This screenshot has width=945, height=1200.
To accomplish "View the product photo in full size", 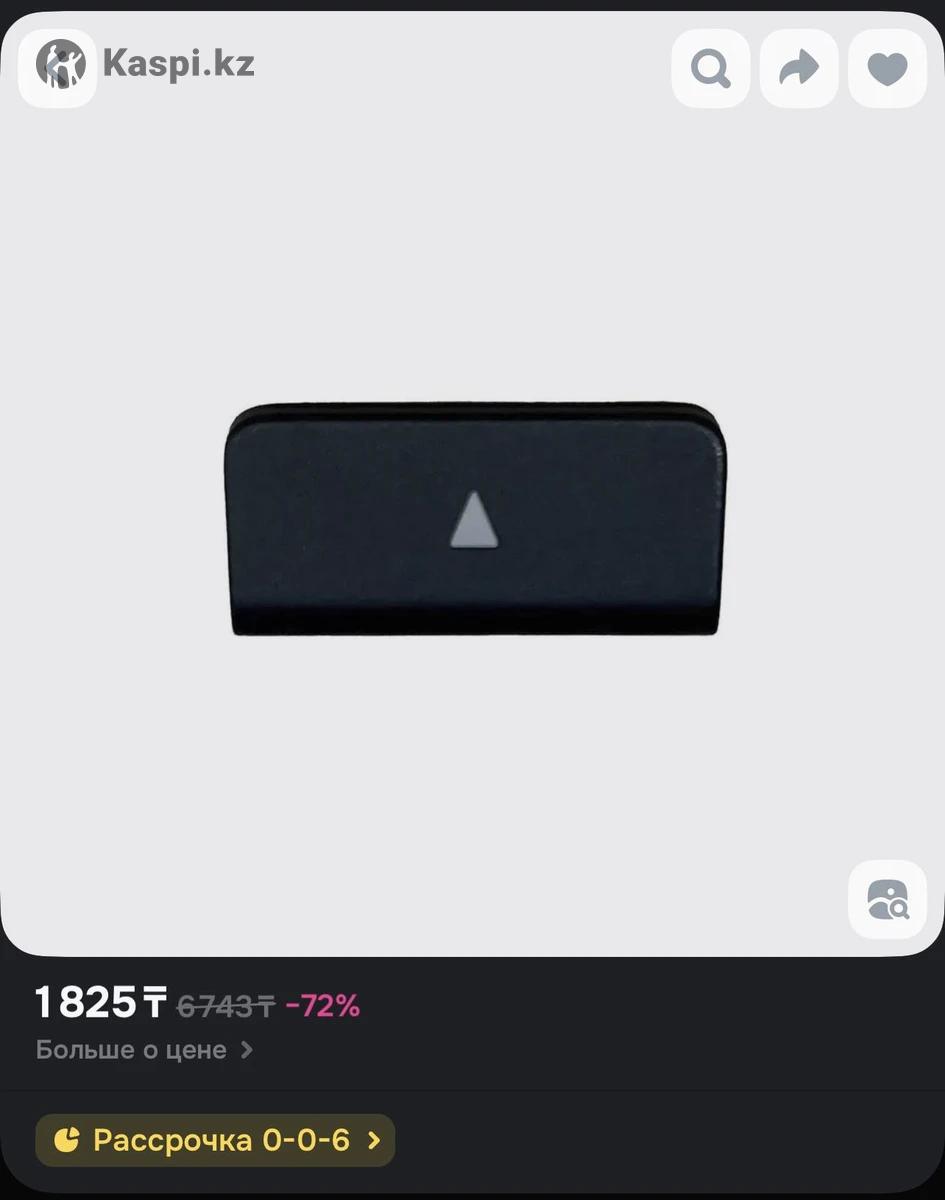I will pyautogui.click(x=474, y=520).
